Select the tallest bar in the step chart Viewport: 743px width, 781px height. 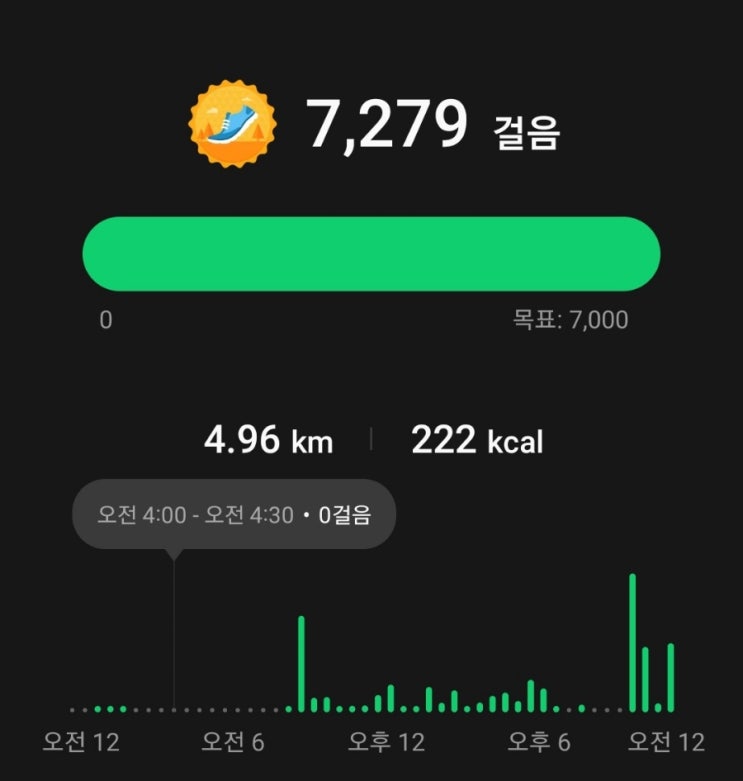click(x=633, y=642)
